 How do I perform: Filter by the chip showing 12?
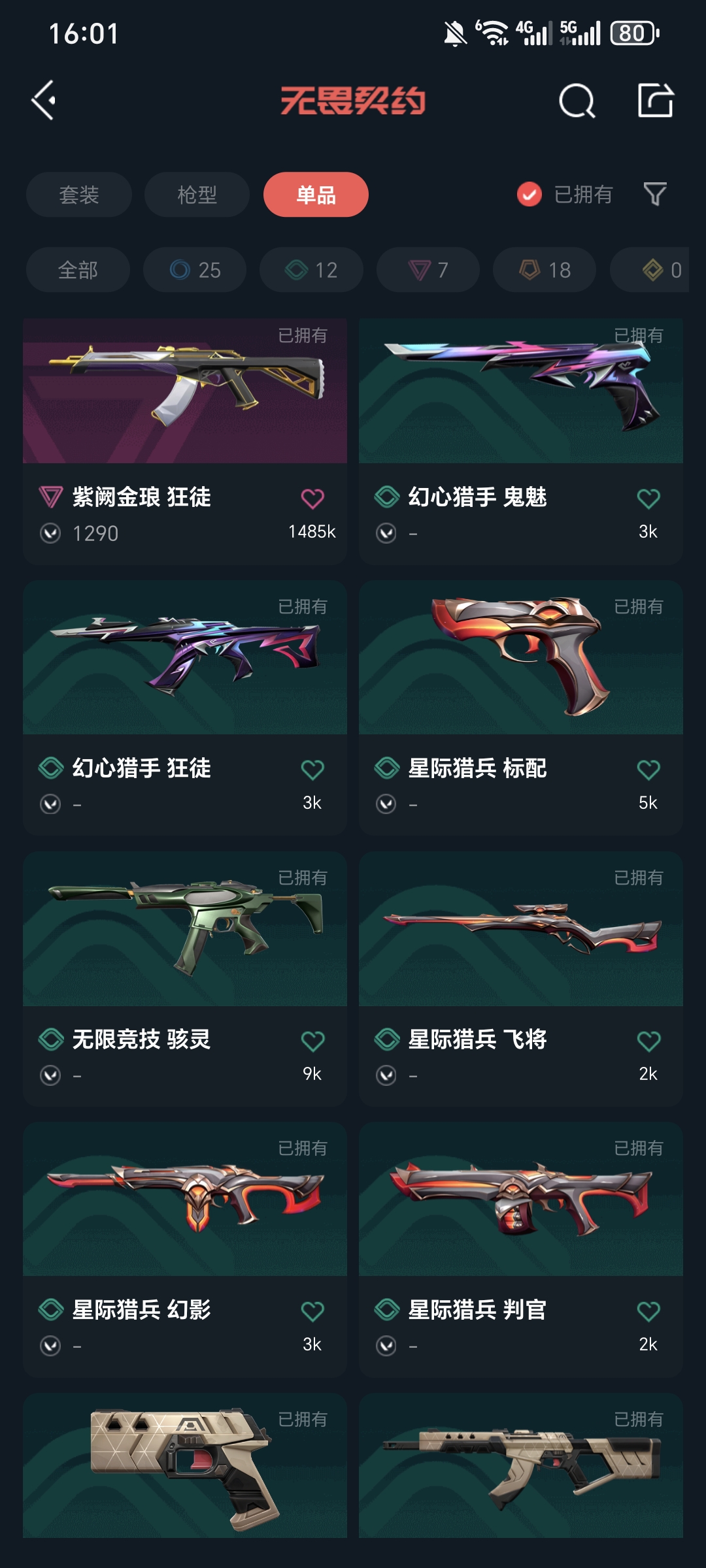click(311, 270)
